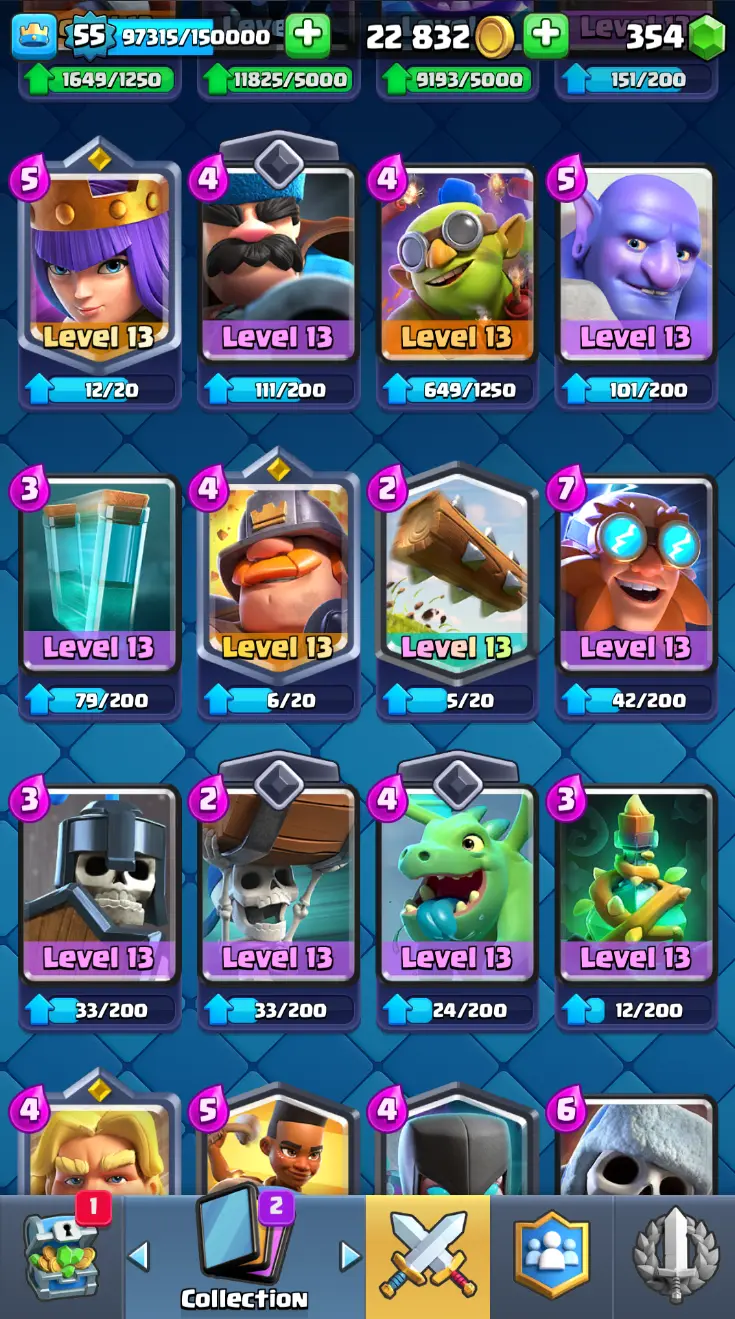Open the Shop tab with chest icon

tap(62, 1258)
